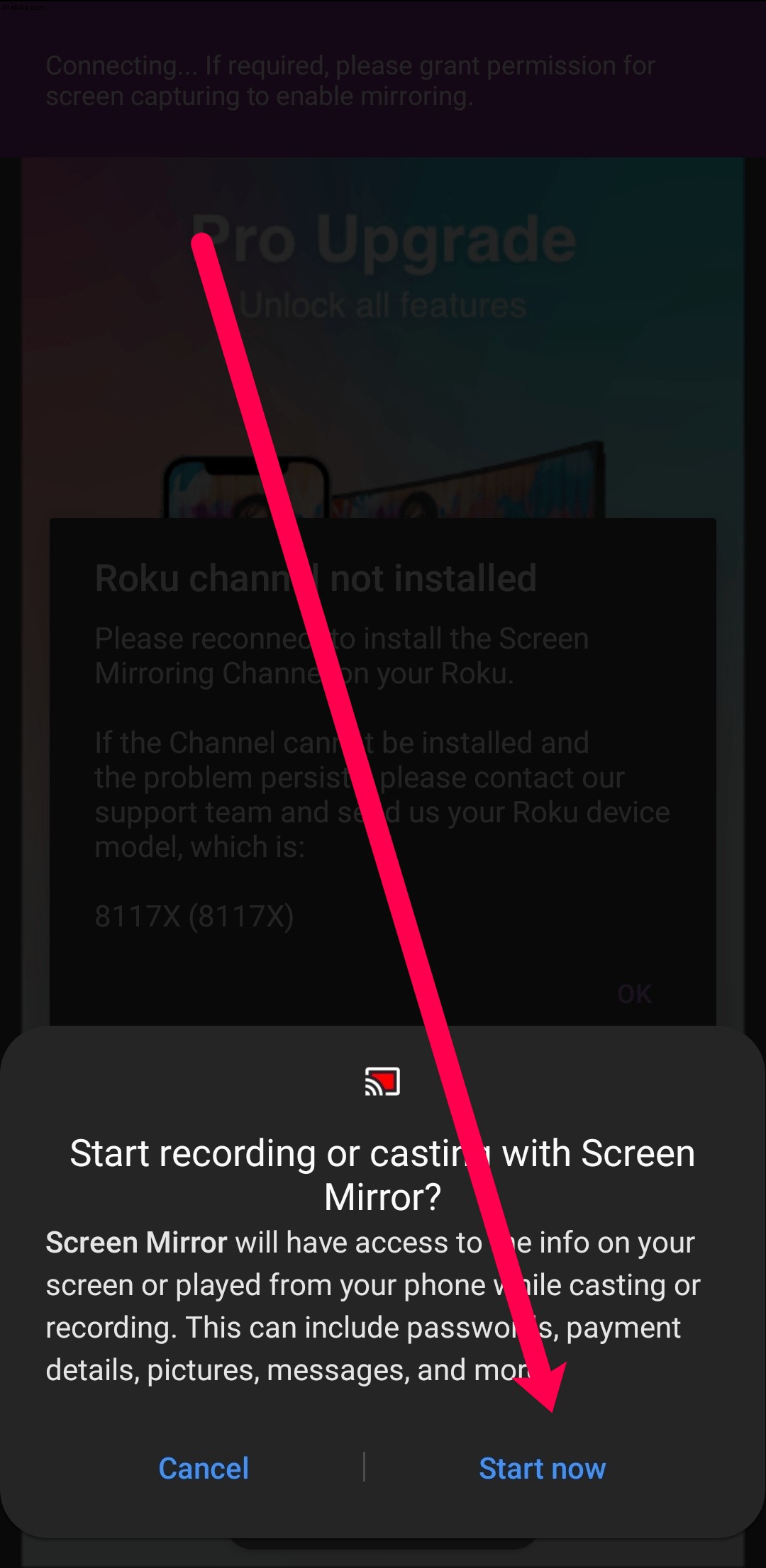Tap Start now to begin casting
The width and height of the screenshot is (766, 1568).
coord(542,1467)
